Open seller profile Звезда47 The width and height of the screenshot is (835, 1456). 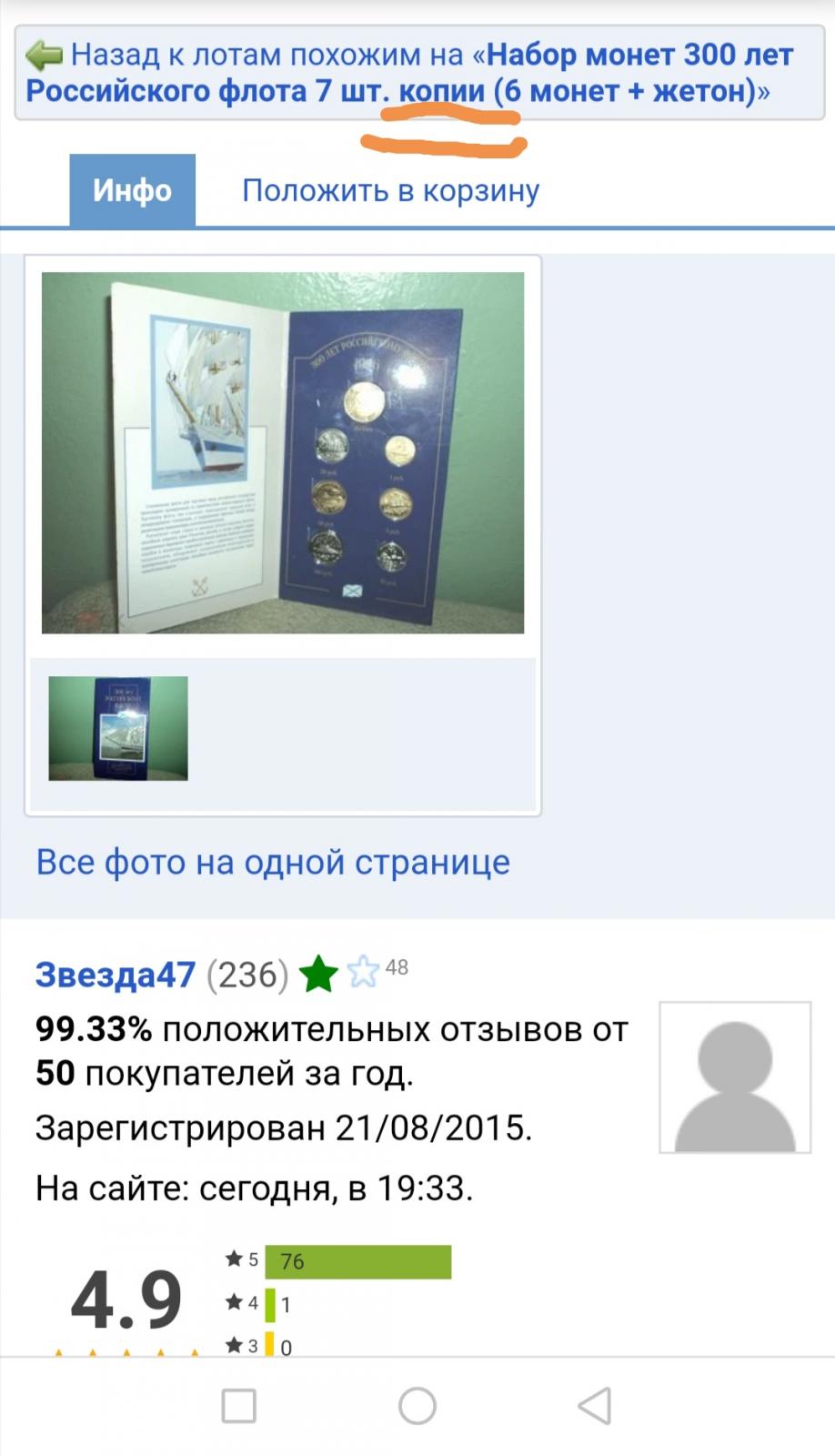(116, 975)
